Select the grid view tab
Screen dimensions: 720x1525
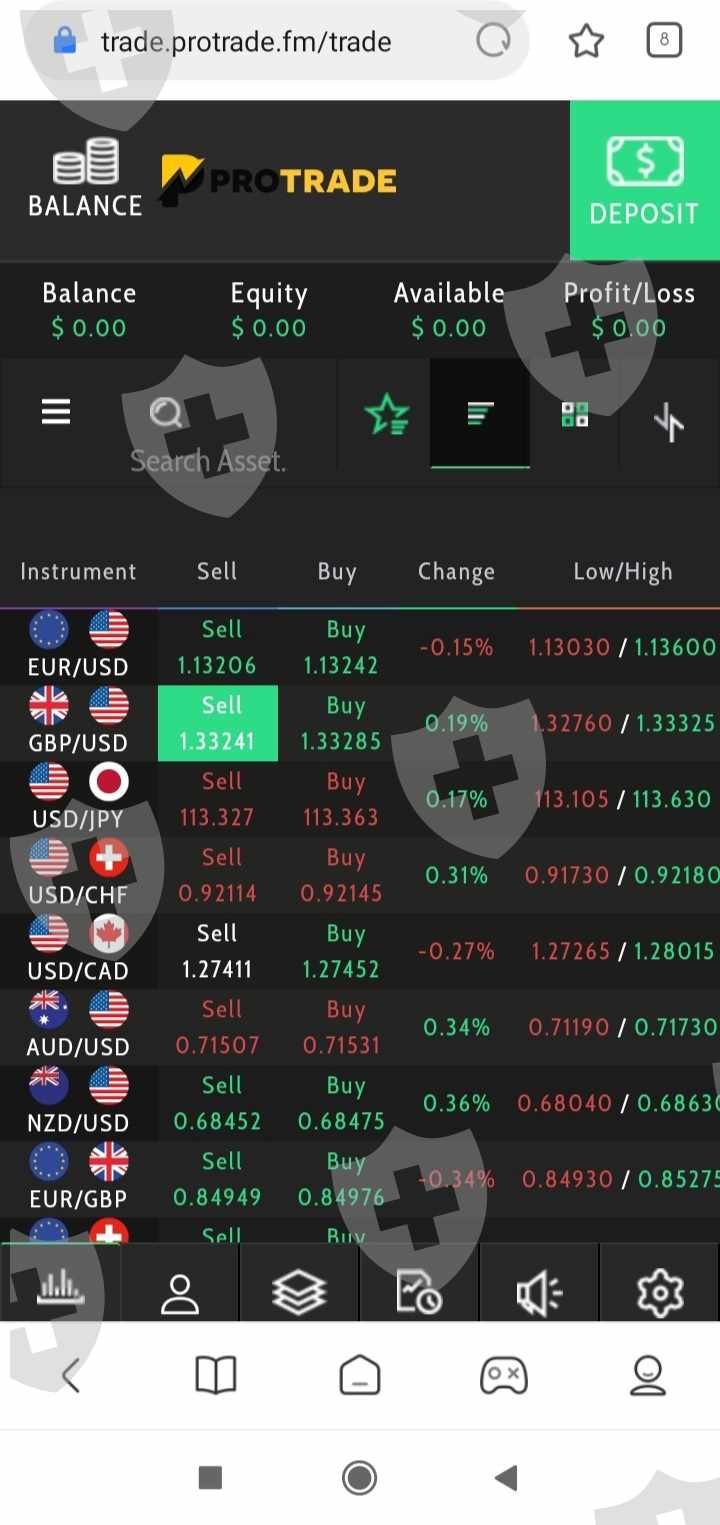tap(575, 414)
